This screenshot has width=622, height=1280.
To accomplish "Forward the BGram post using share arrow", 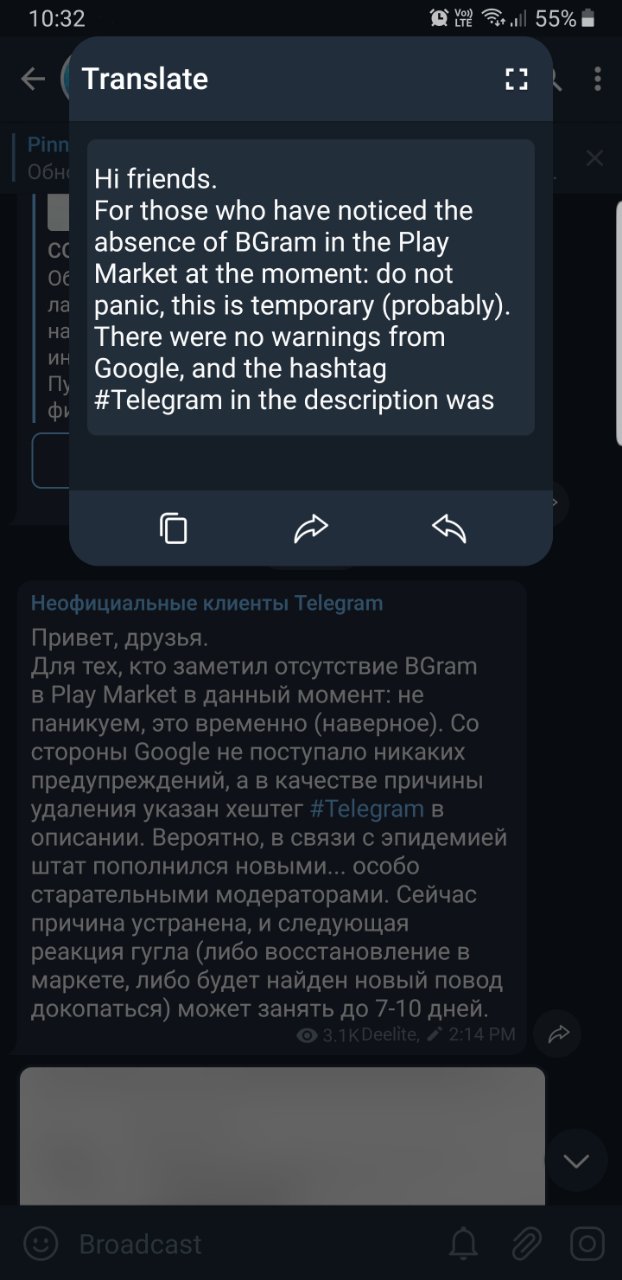I will 559,1033.
